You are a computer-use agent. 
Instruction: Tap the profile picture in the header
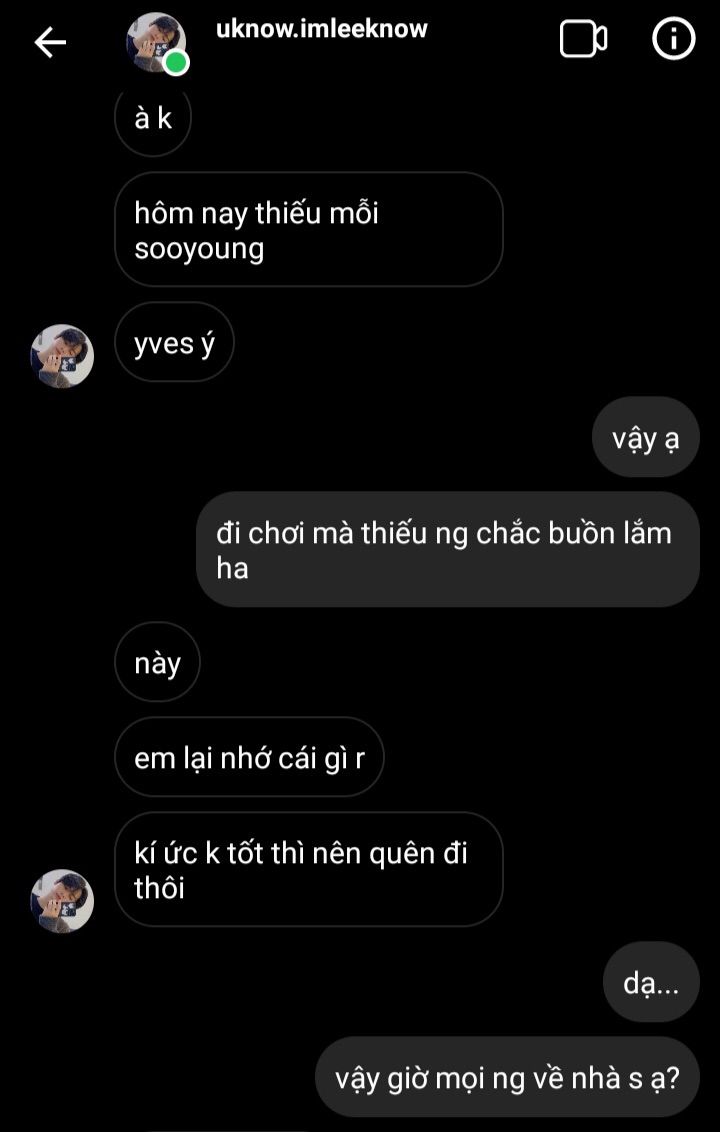click(x=156, y=42)
